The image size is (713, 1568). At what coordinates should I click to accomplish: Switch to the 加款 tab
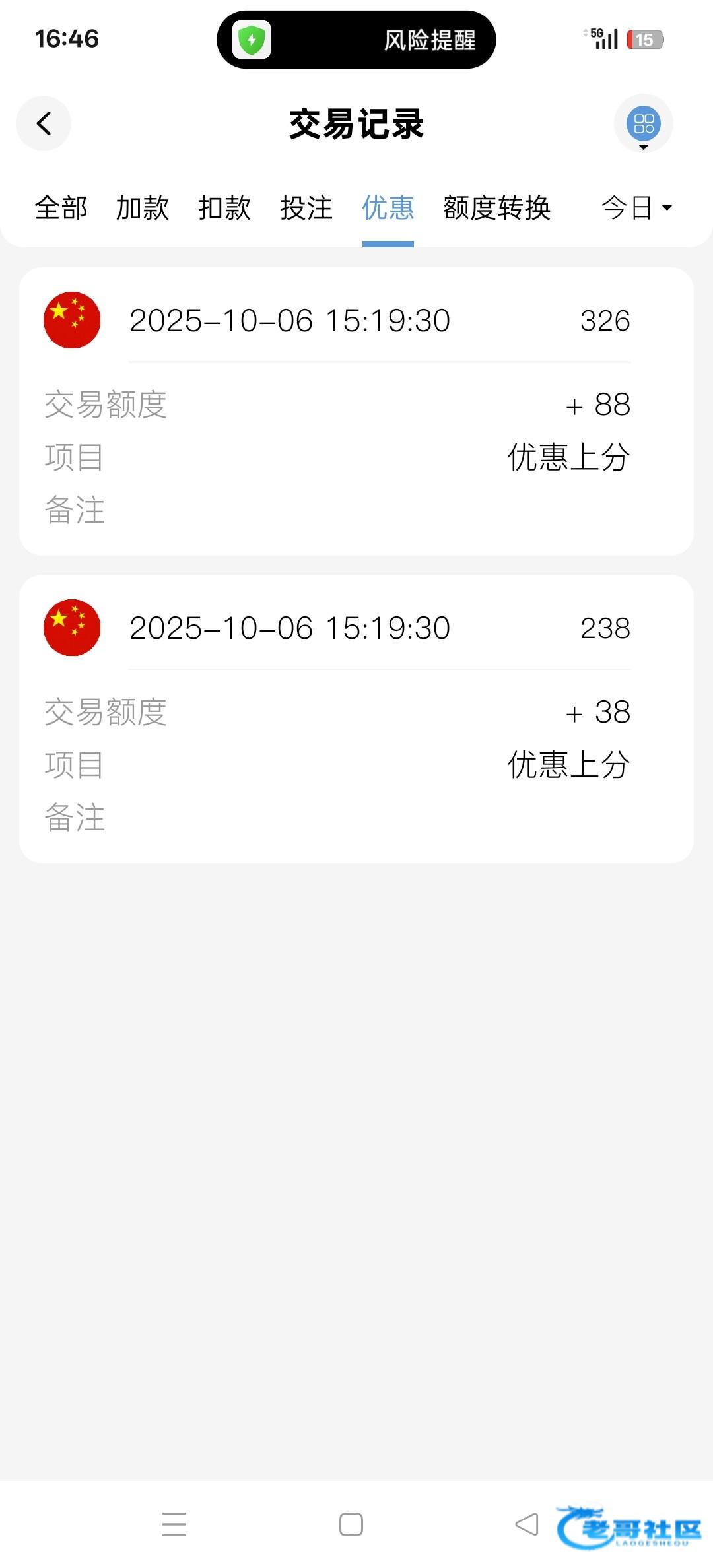tap(143, 208)
